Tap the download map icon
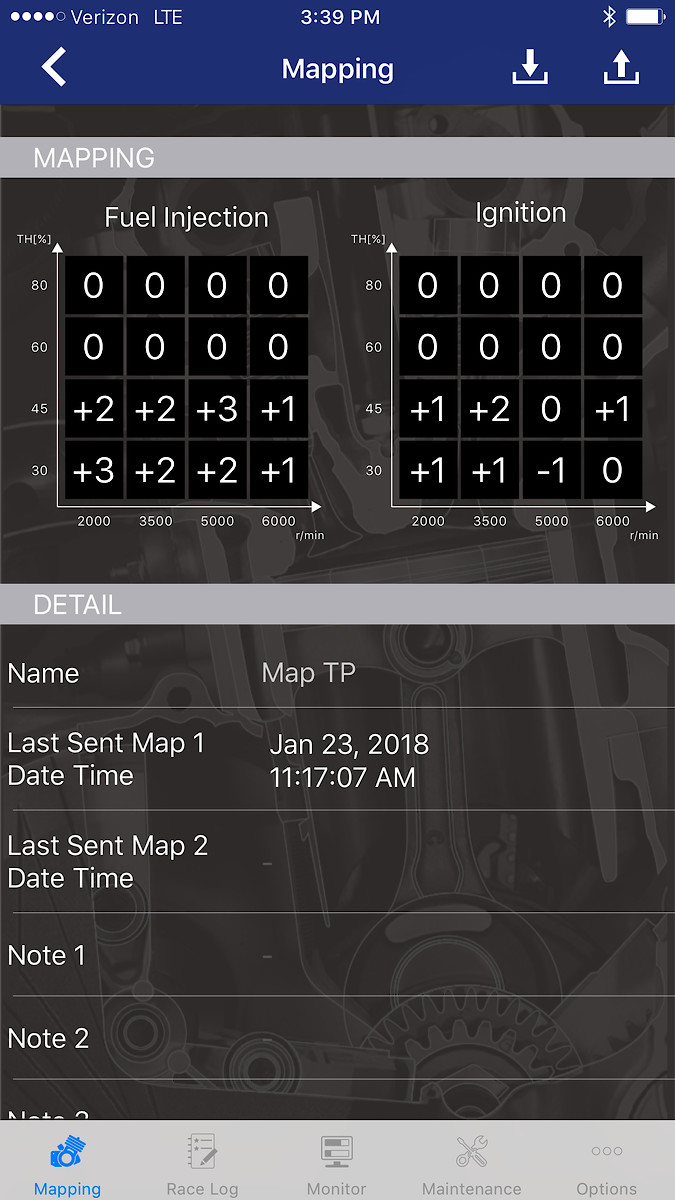The height and width of the screenshot is (1200, 675). (x=530, y=67)
